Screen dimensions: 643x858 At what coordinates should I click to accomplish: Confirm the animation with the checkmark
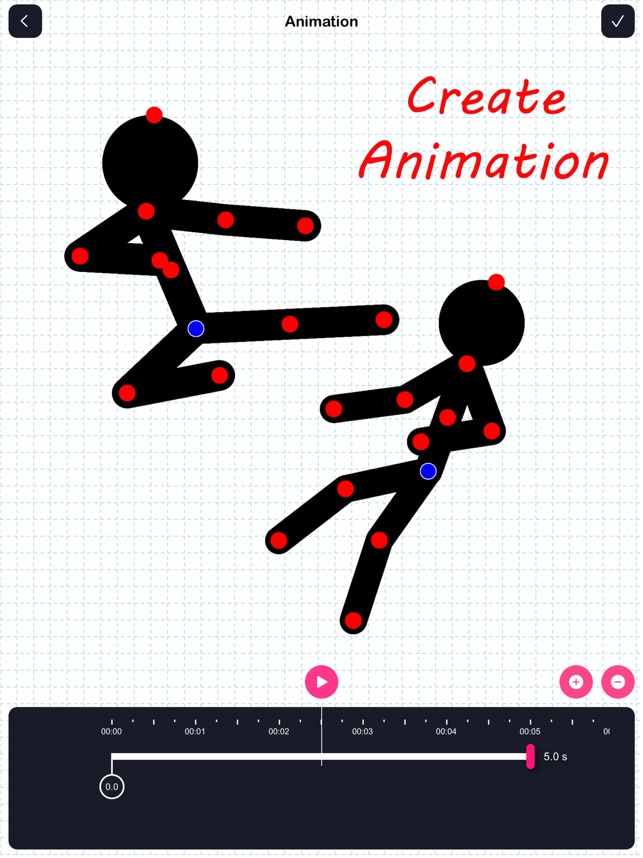[x=617, y=21]
